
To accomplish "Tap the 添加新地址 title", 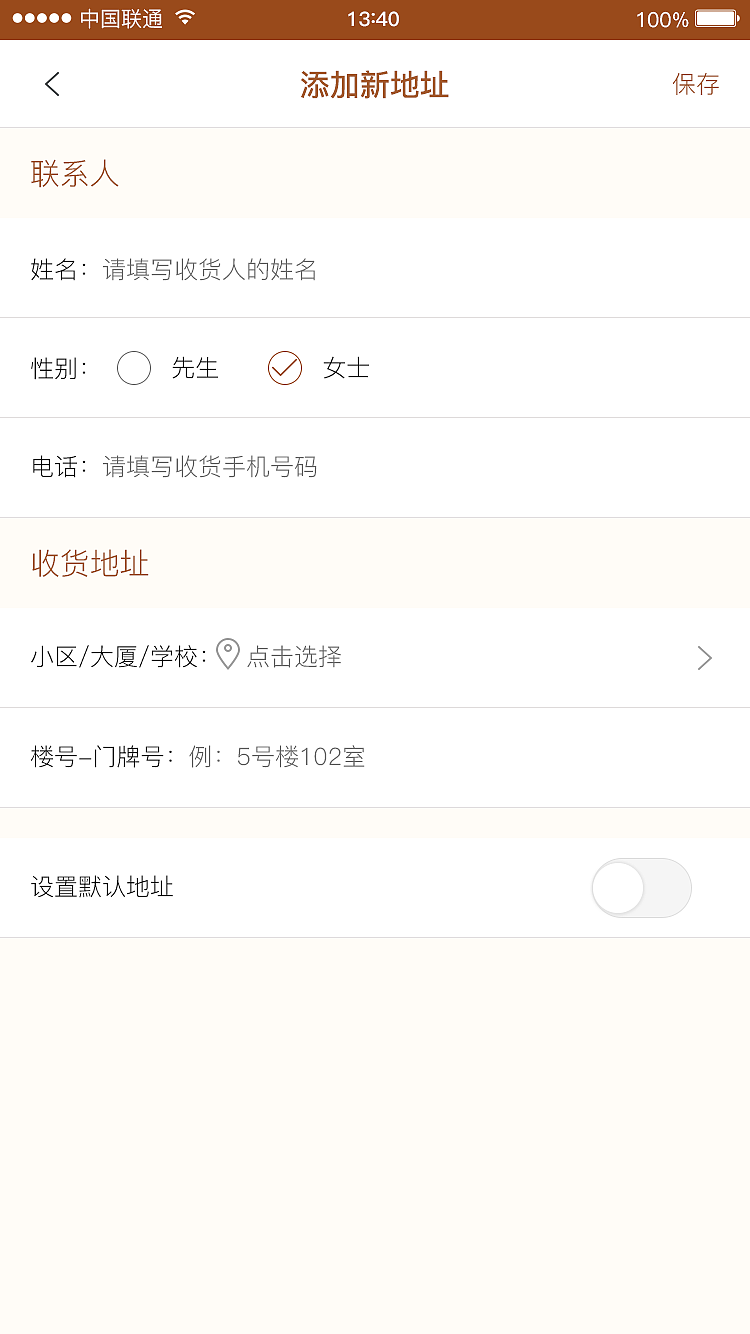I will coord(374,85).
